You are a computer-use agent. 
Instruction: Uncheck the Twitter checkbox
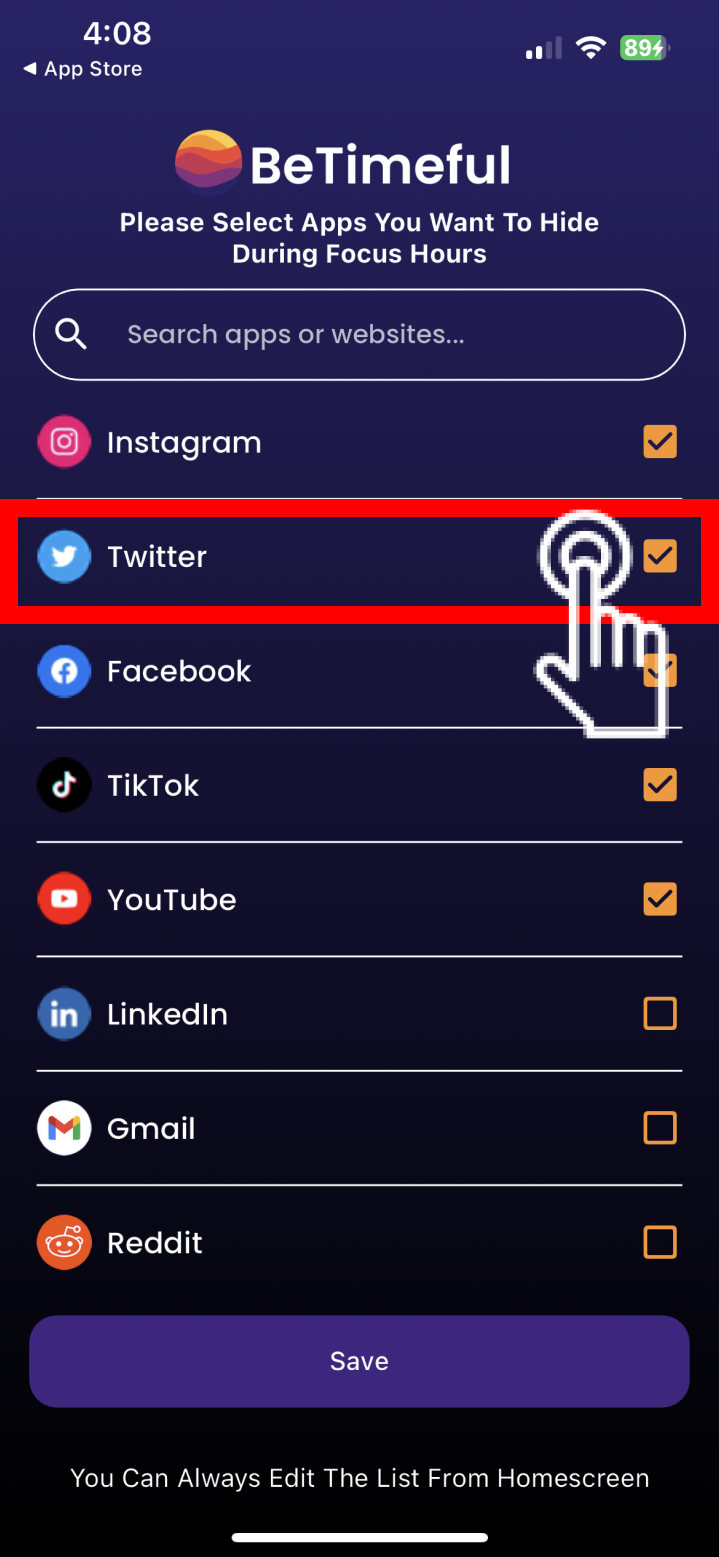point(659,556)
